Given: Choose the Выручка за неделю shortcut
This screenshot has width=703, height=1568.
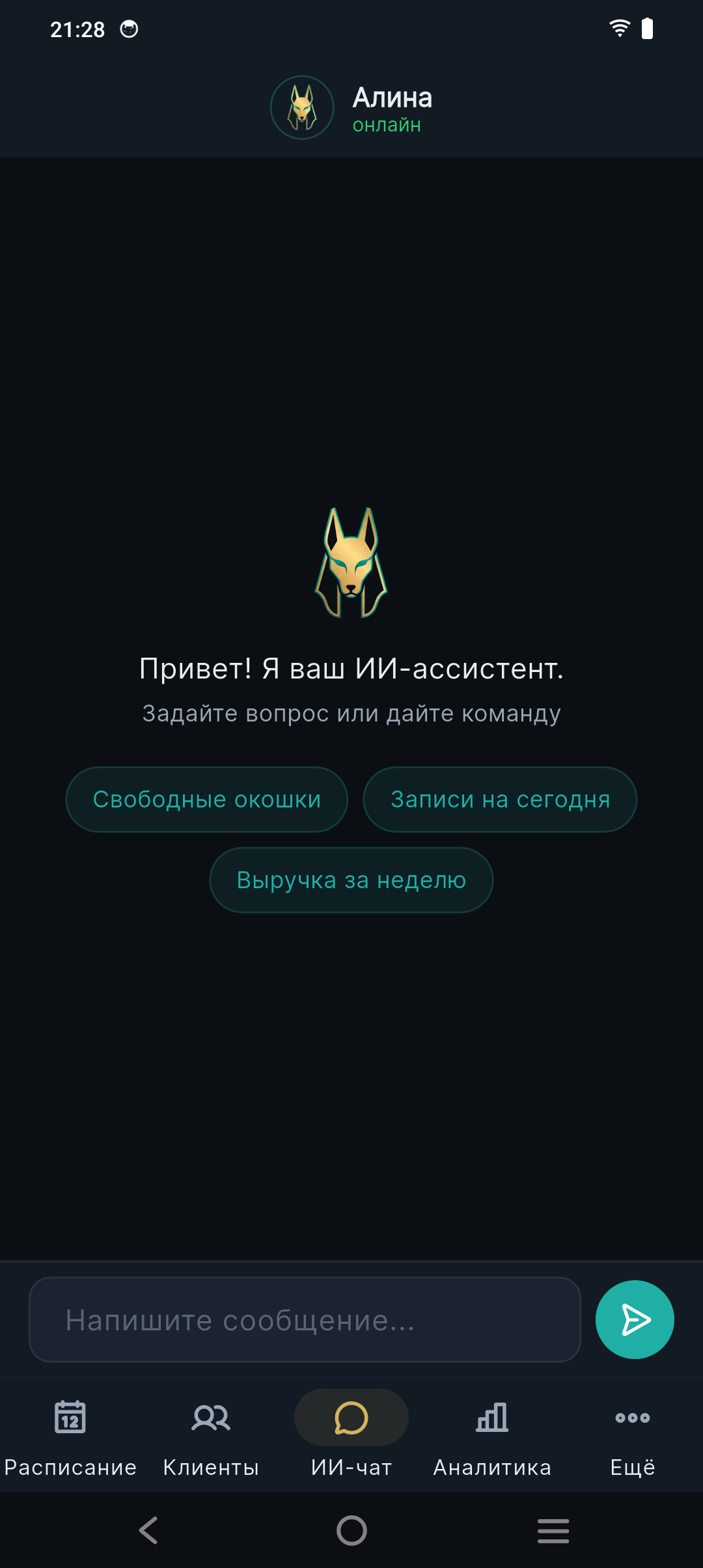Looking at the screenshot, I should 351,880.
